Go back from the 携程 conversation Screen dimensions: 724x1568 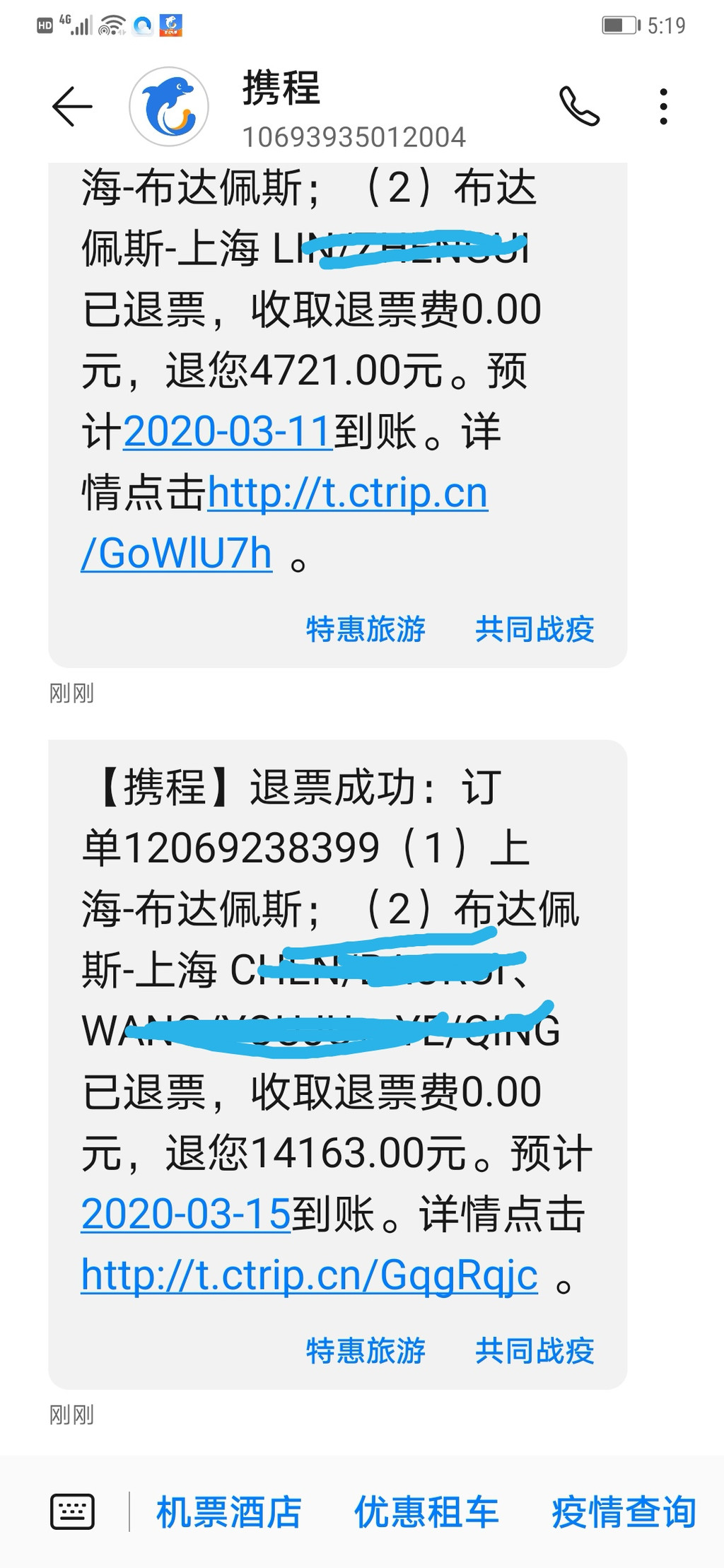click(x=72, y=107)
